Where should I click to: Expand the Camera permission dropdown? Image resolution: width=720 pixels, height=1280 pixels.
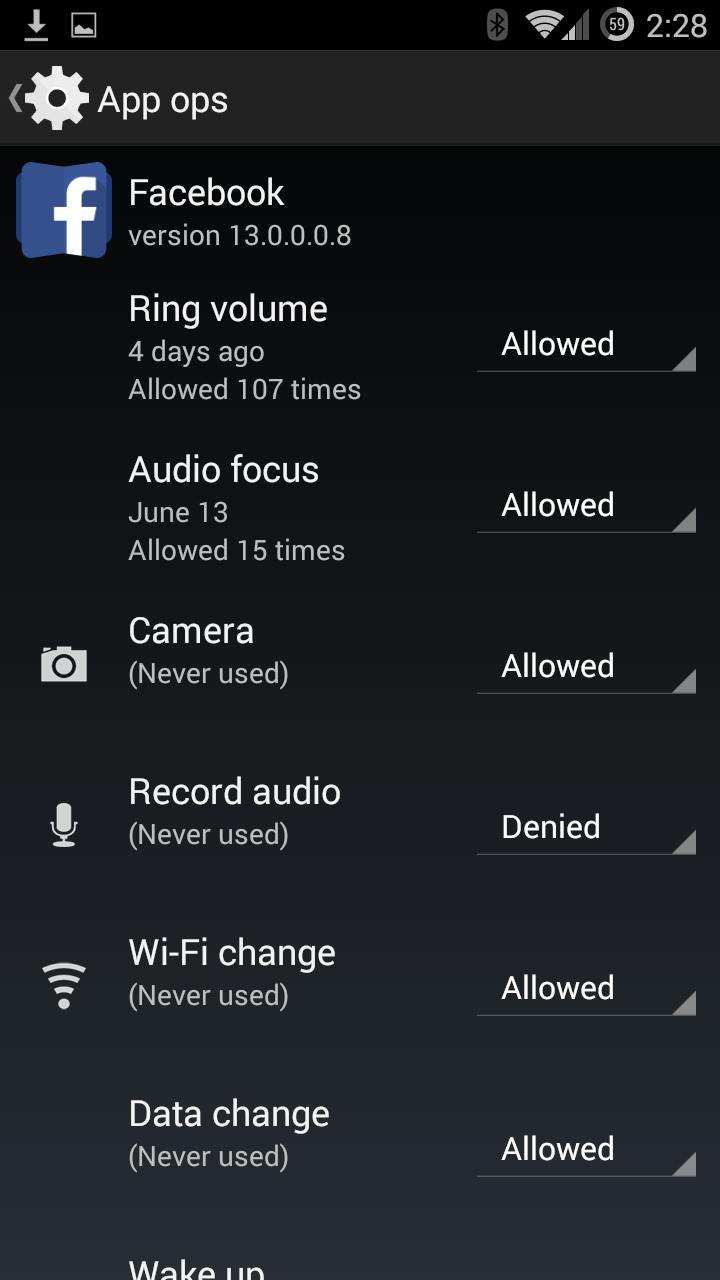tap(586, 667)
